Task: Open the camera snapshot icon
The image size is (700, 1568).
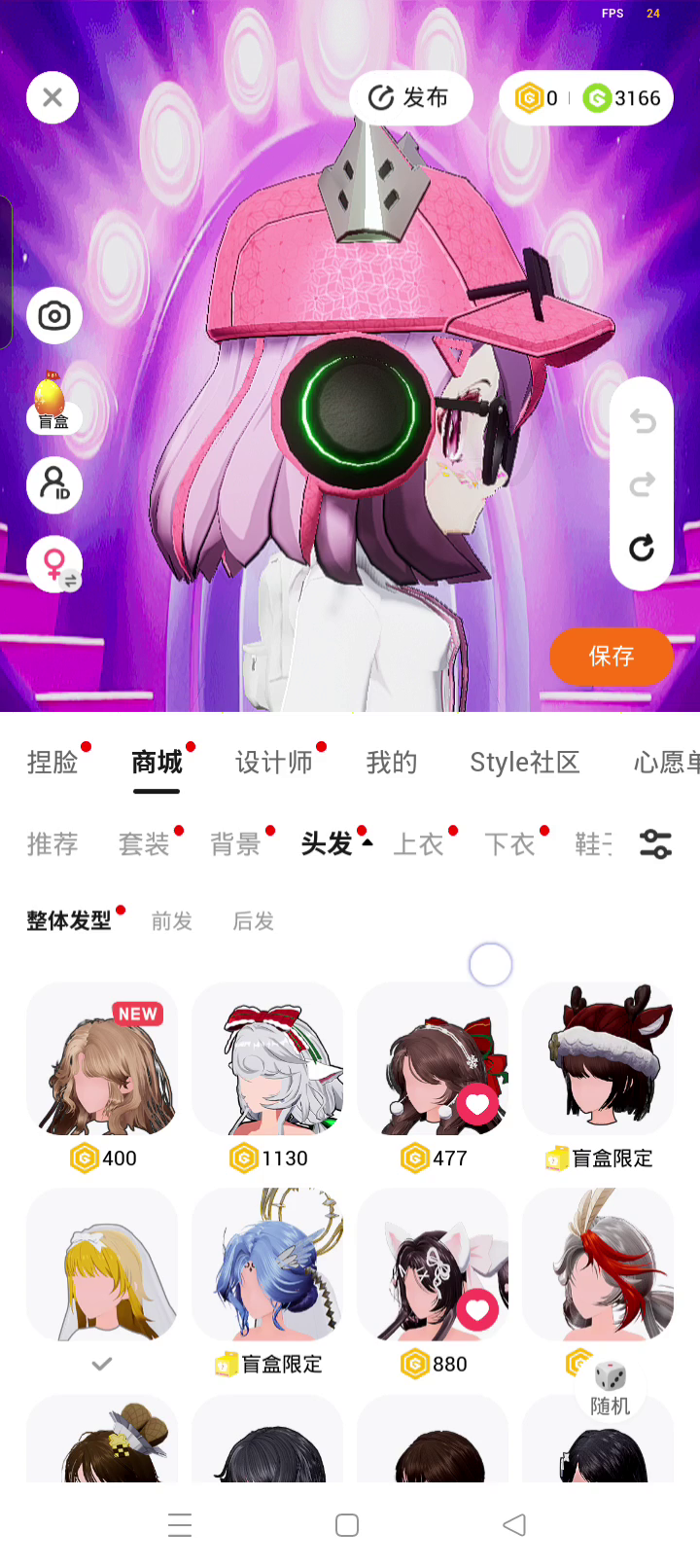Action: tap(54, 315)
